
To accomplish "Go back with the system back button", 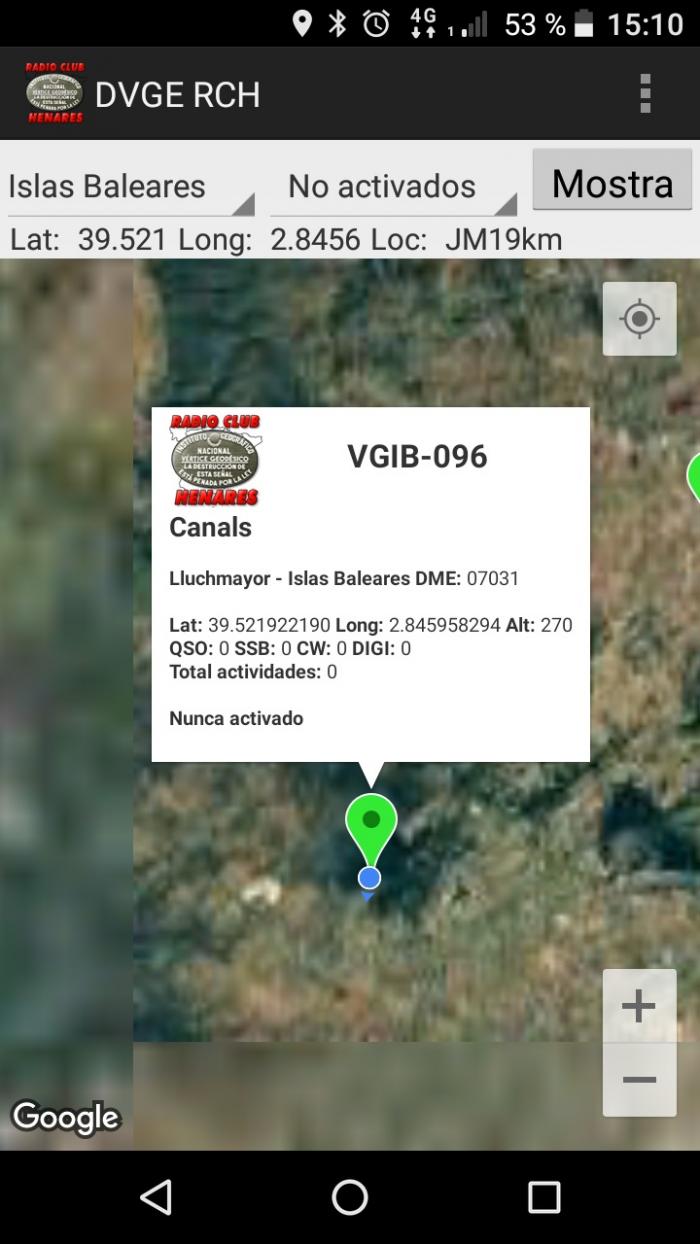I will tap(156, 1197).
